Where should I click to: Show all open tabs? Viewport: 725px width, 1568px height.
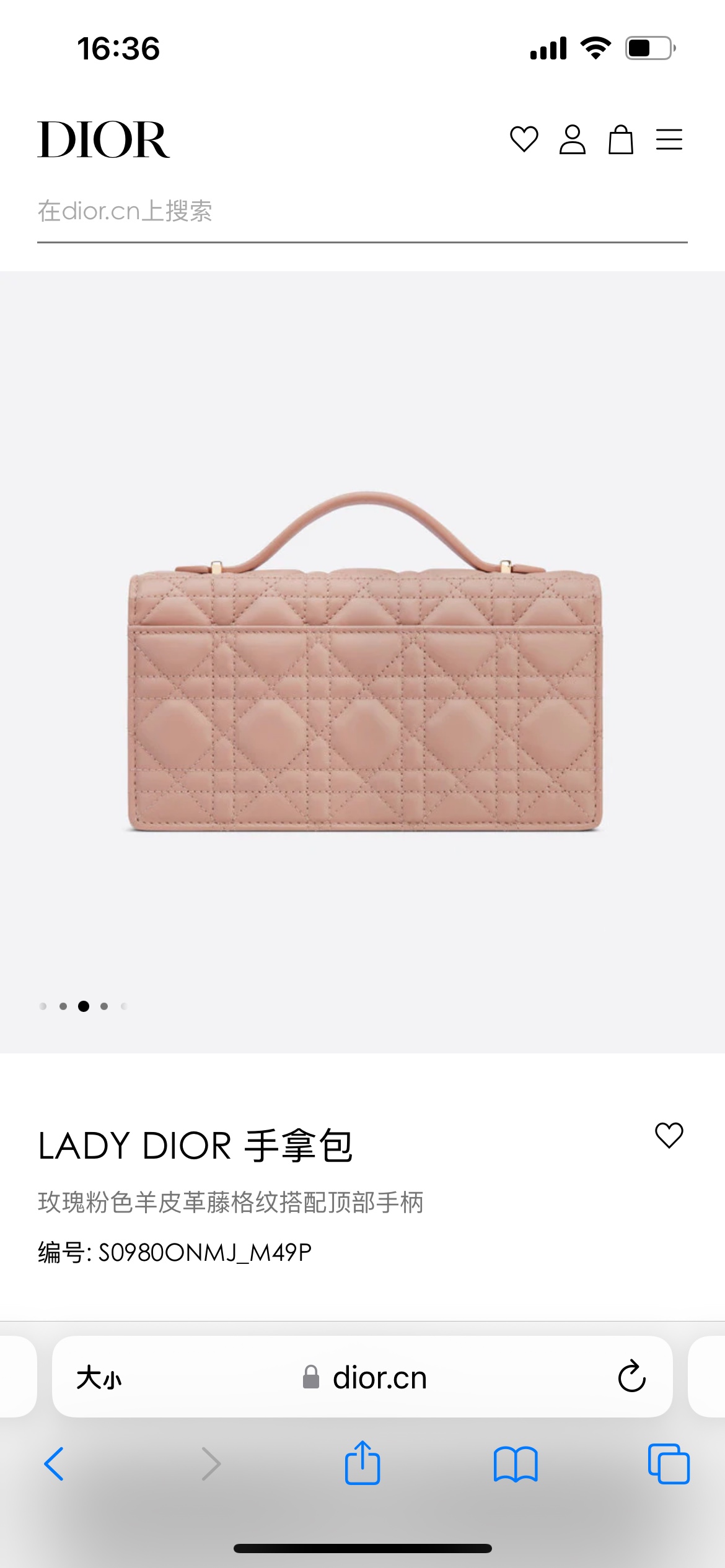(x=668, y=1464)
